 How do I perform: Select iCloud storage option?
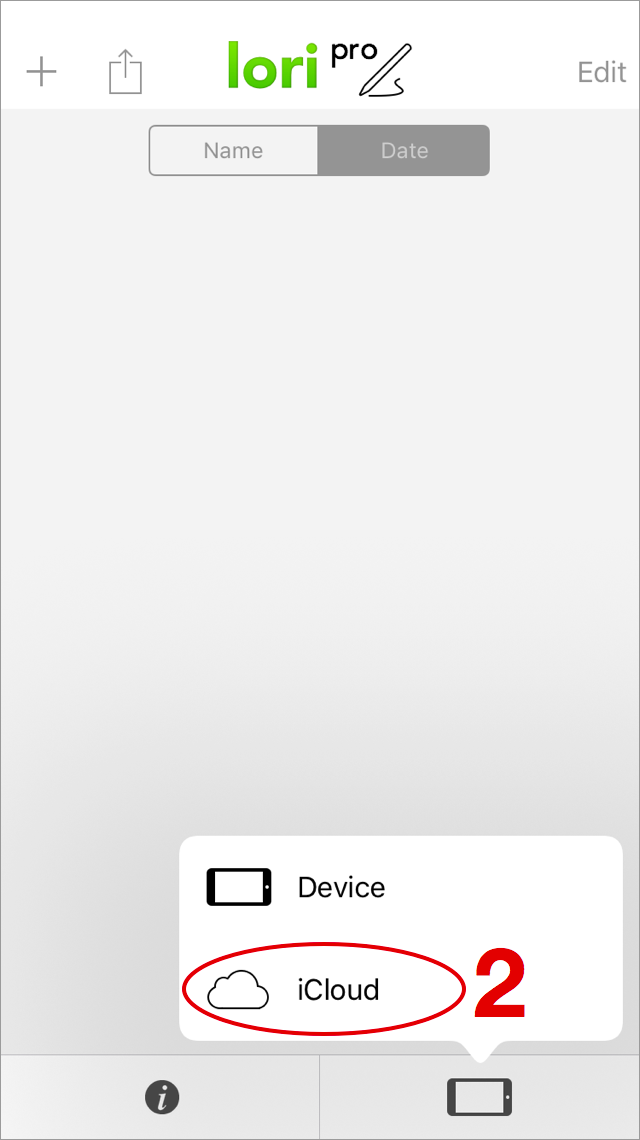click(x=401, y=990)
